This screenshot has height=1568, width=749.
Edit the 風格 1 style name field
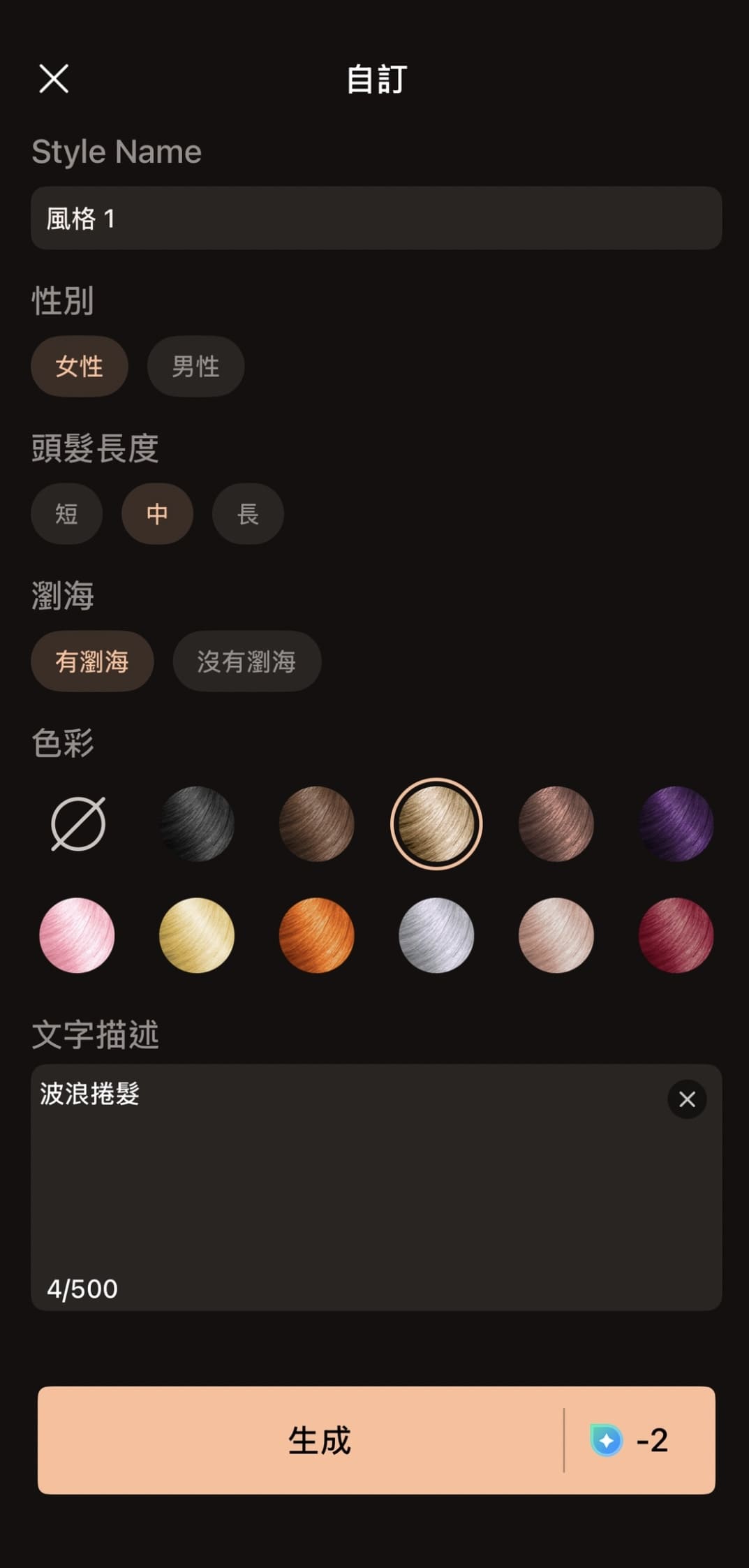[376, 218]
